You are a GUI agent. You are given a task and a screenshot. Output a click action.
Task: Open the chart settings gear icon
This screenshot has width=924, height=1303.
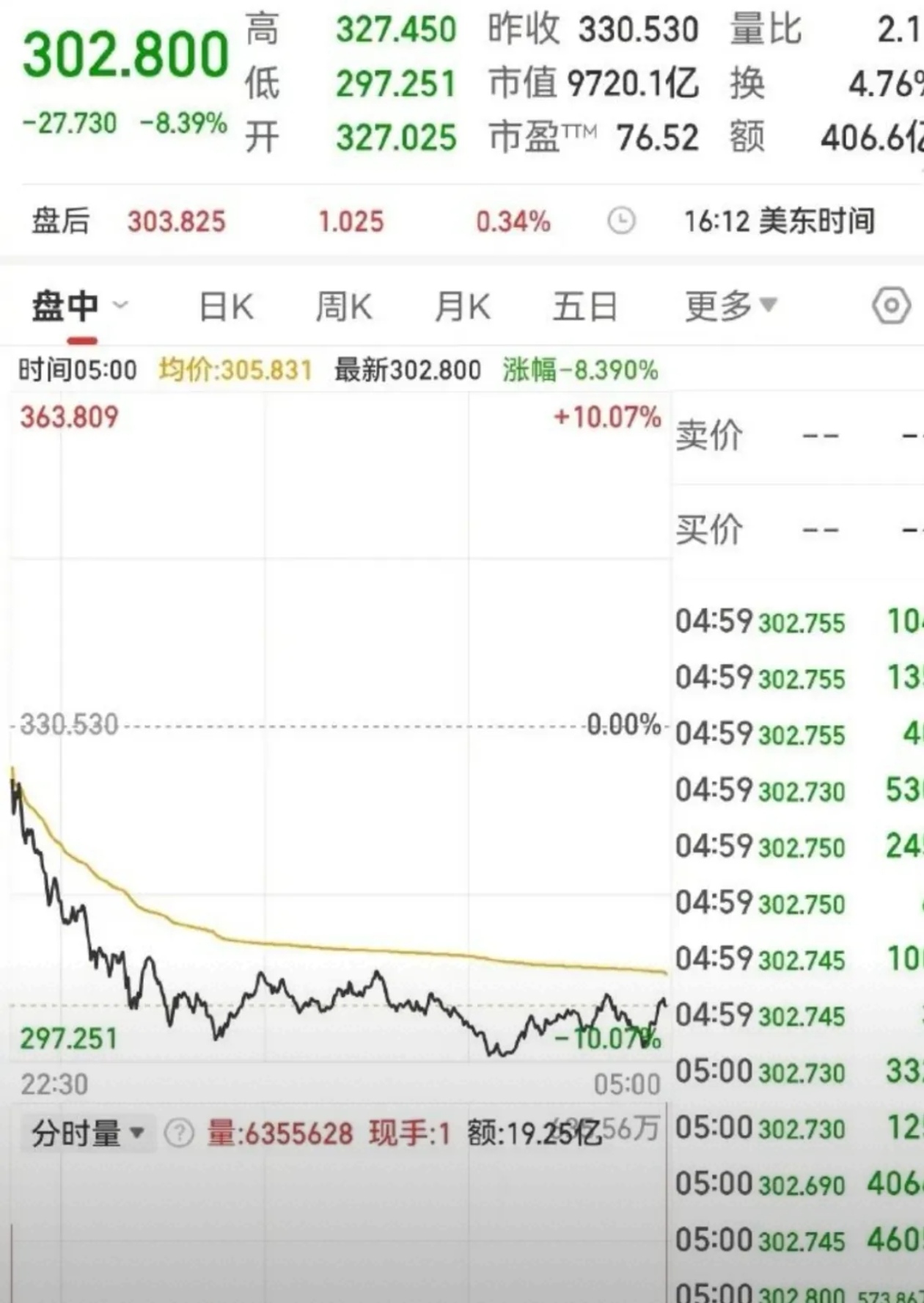pyautogui.click(x=890, y=307)
